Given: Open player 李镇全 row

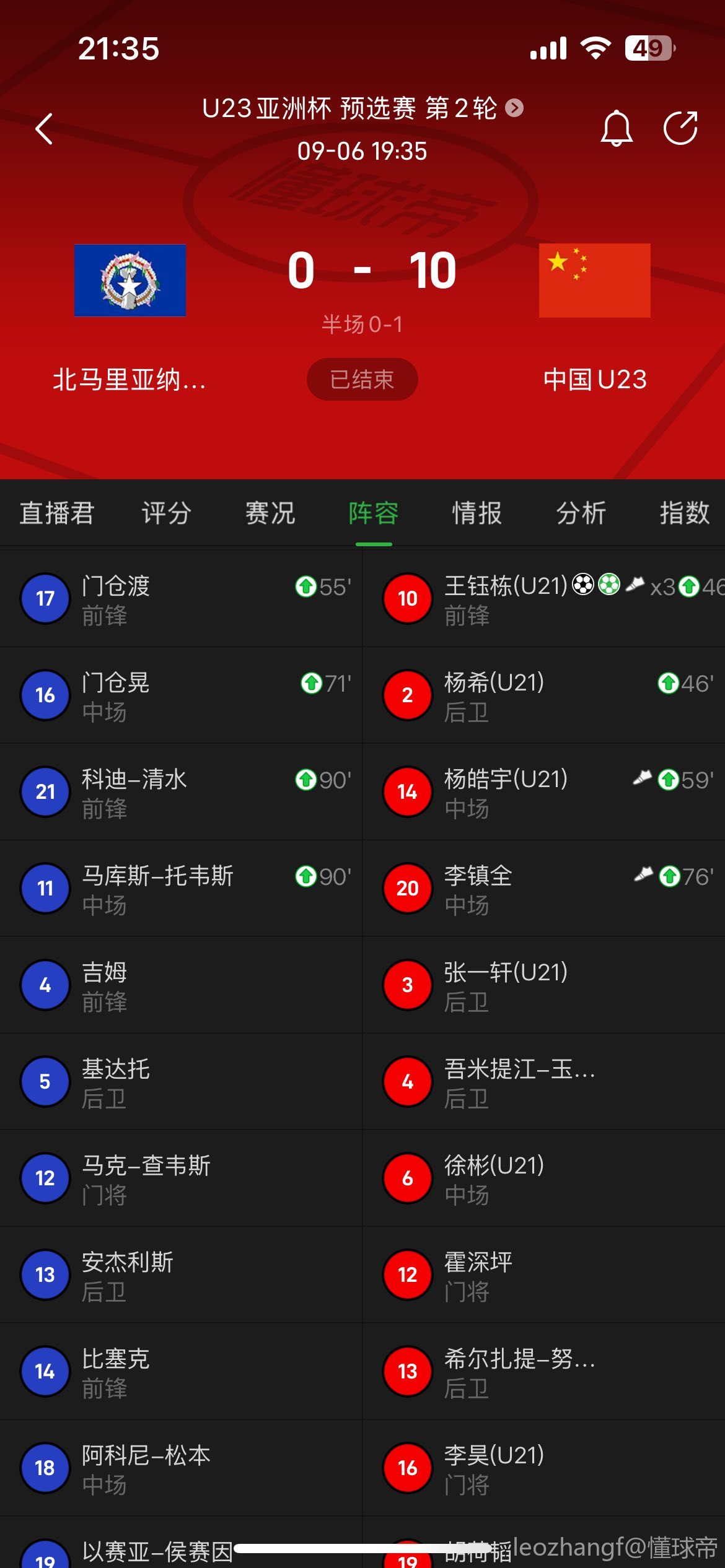Looking at the screenshot, I should click(544, 889).
